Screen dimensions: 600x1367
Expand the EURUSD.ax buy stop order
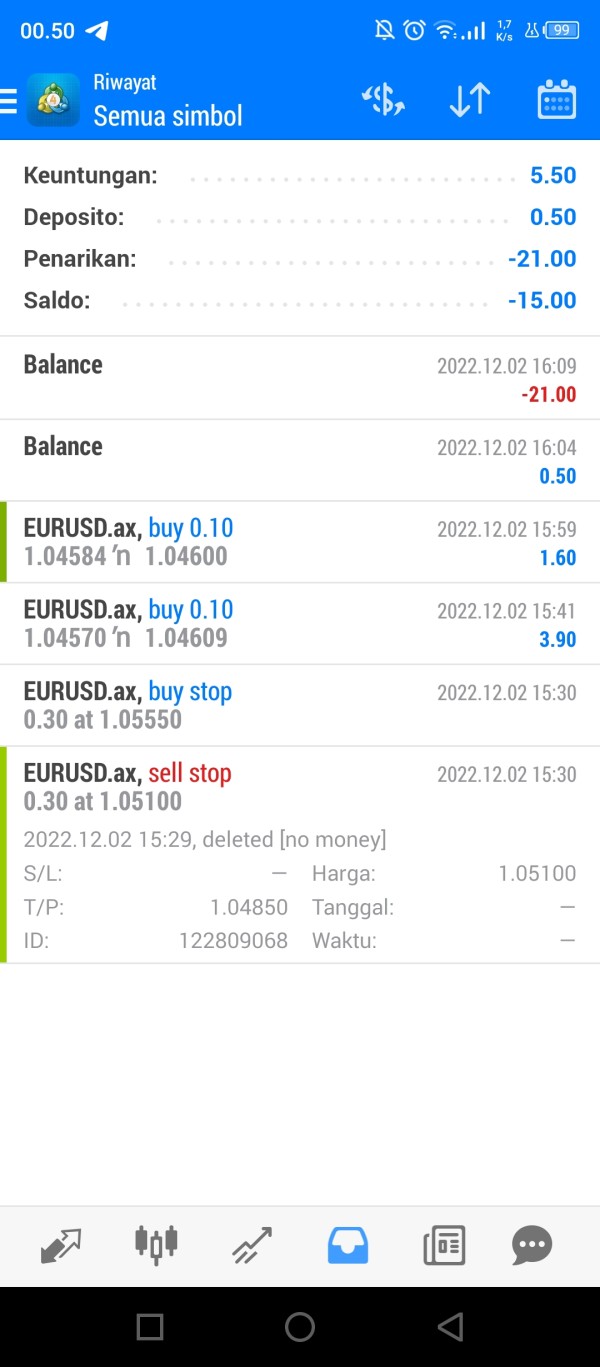click(300, 706)
